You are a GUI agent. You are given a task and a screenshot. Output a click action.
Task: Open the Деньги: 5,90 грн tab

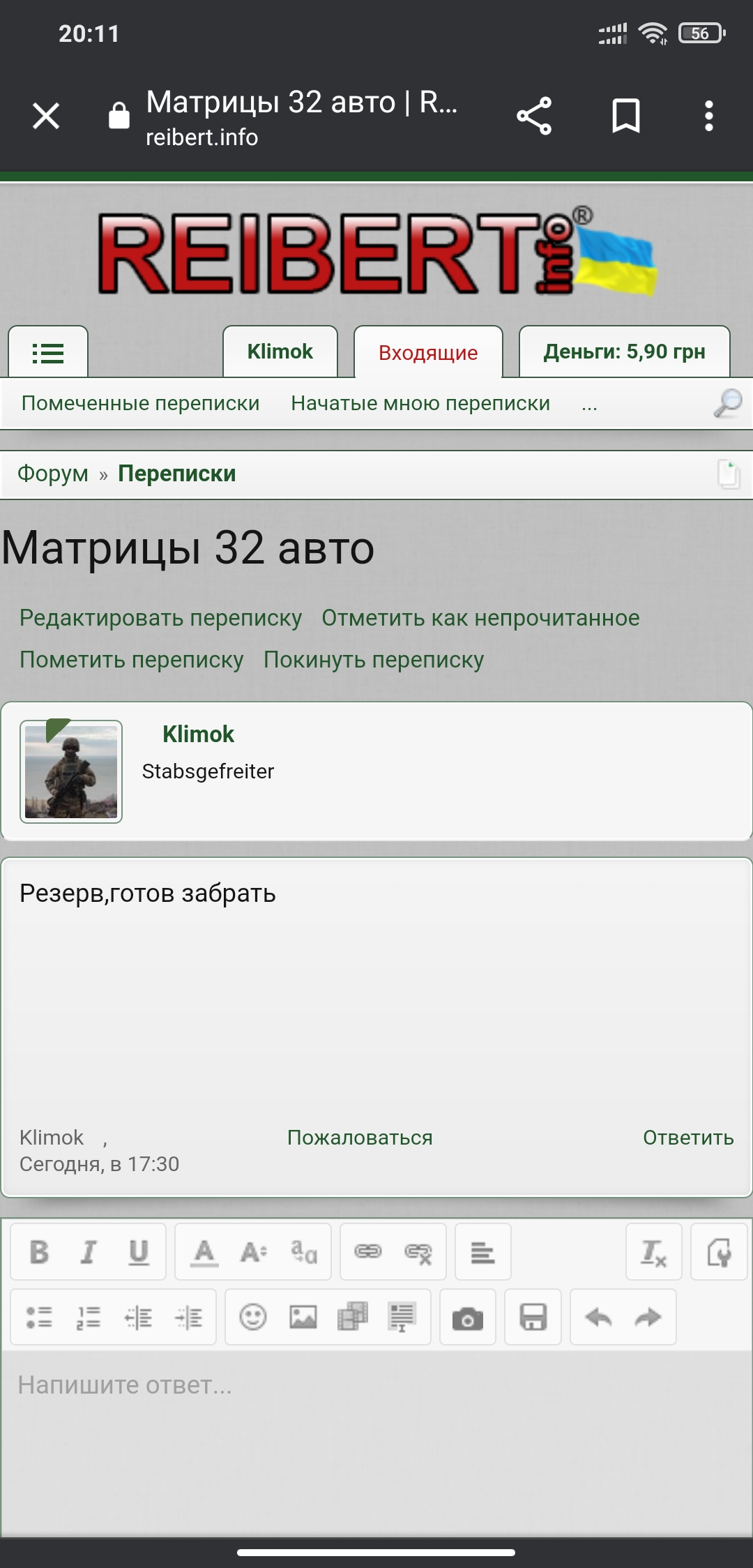[x=624, y=352]
